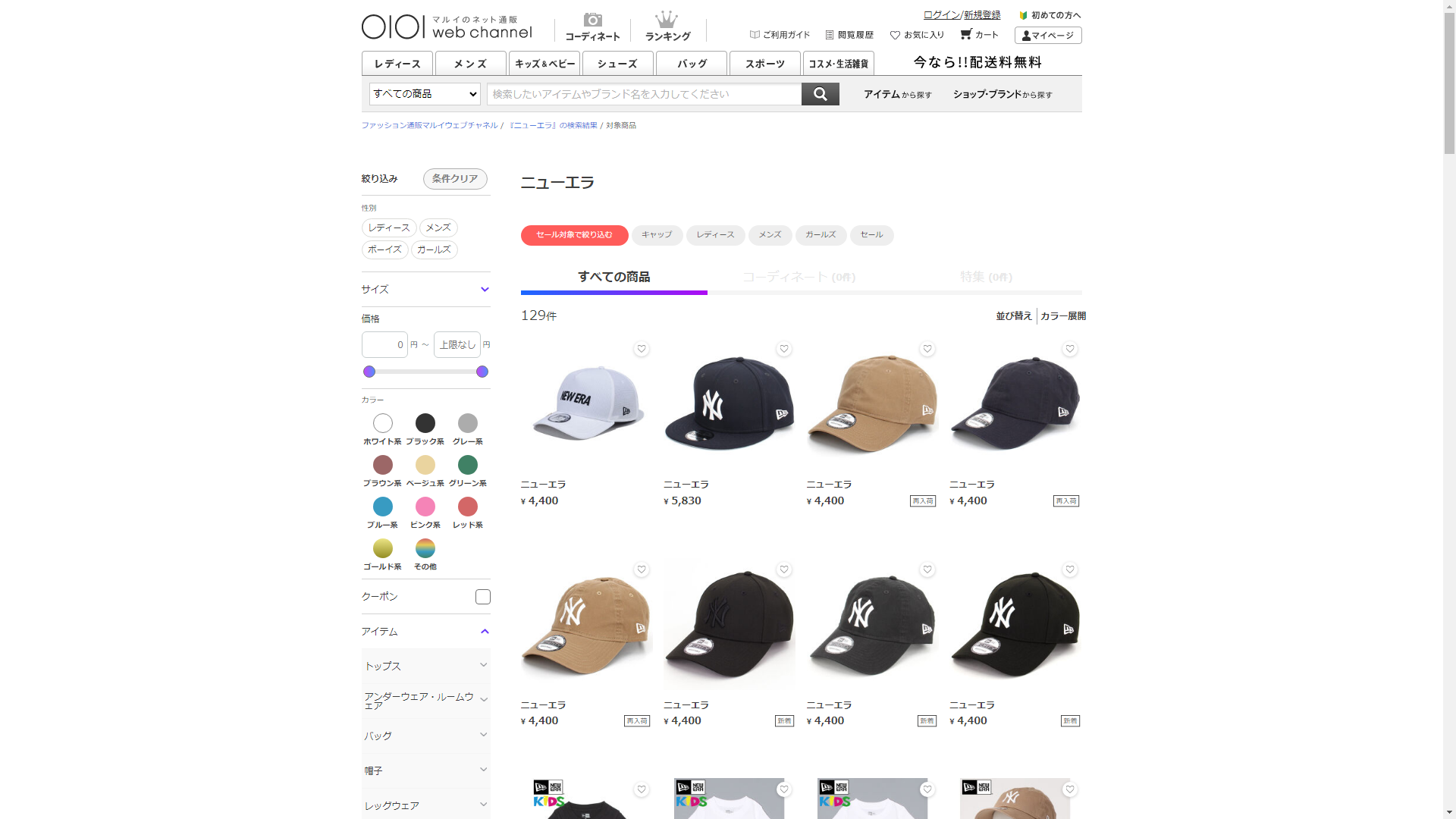Expand the 帽子 item category
1456x819 pixels.
(425, 770)
